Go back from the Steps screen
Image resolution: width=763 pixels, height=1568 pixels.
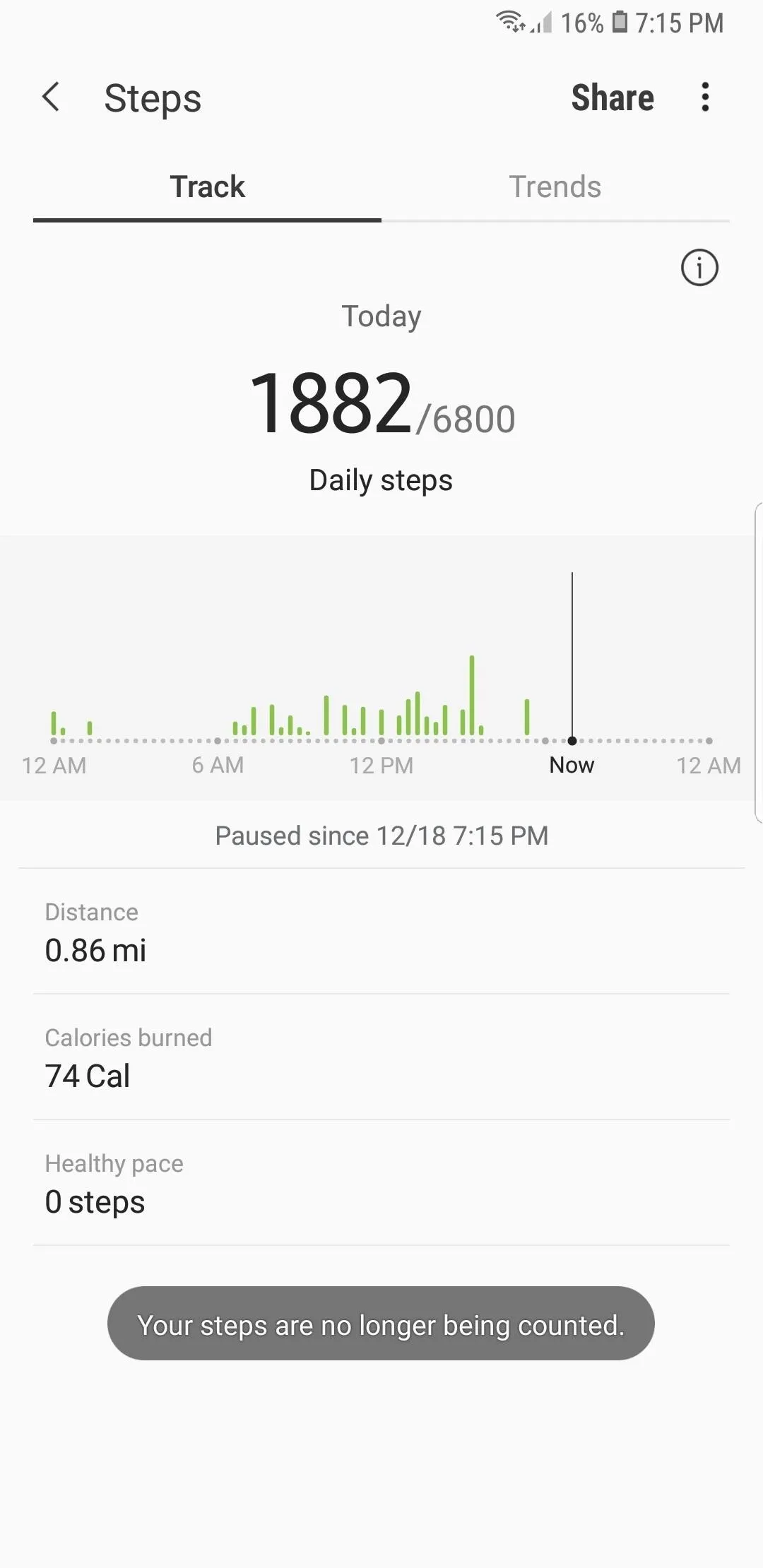click(51, 97)
